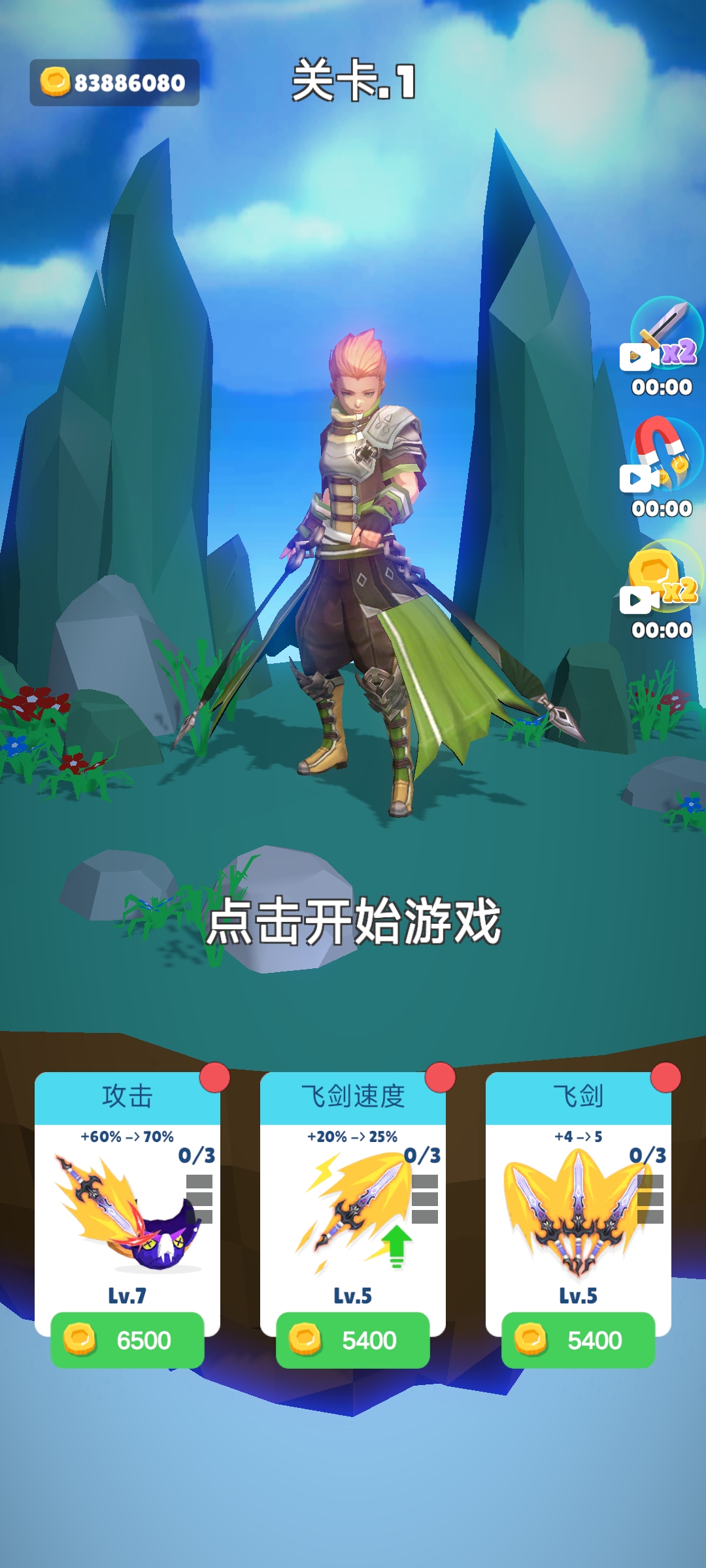Tap 点击开始游戏 to start the game
Image resolution: width=706 pixels, height=1568 pixels.
click(353, 921)
